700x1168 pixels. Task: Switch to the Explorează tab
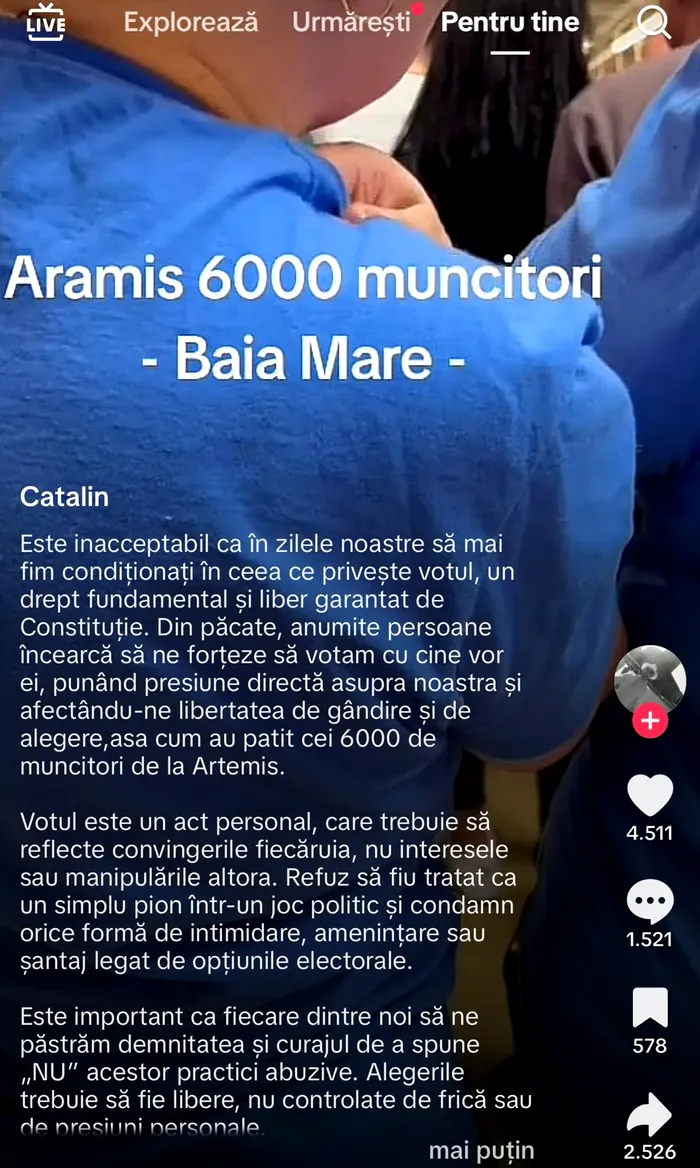click(191, 22)
